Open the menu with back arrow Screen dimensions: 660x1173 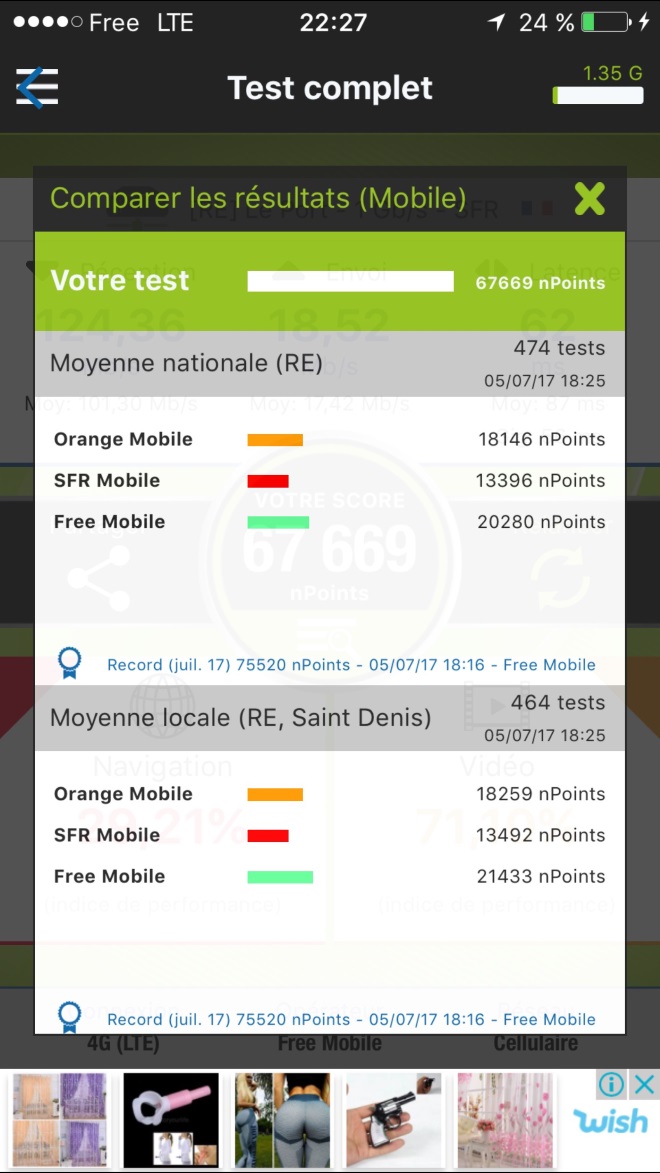point(36,88)
